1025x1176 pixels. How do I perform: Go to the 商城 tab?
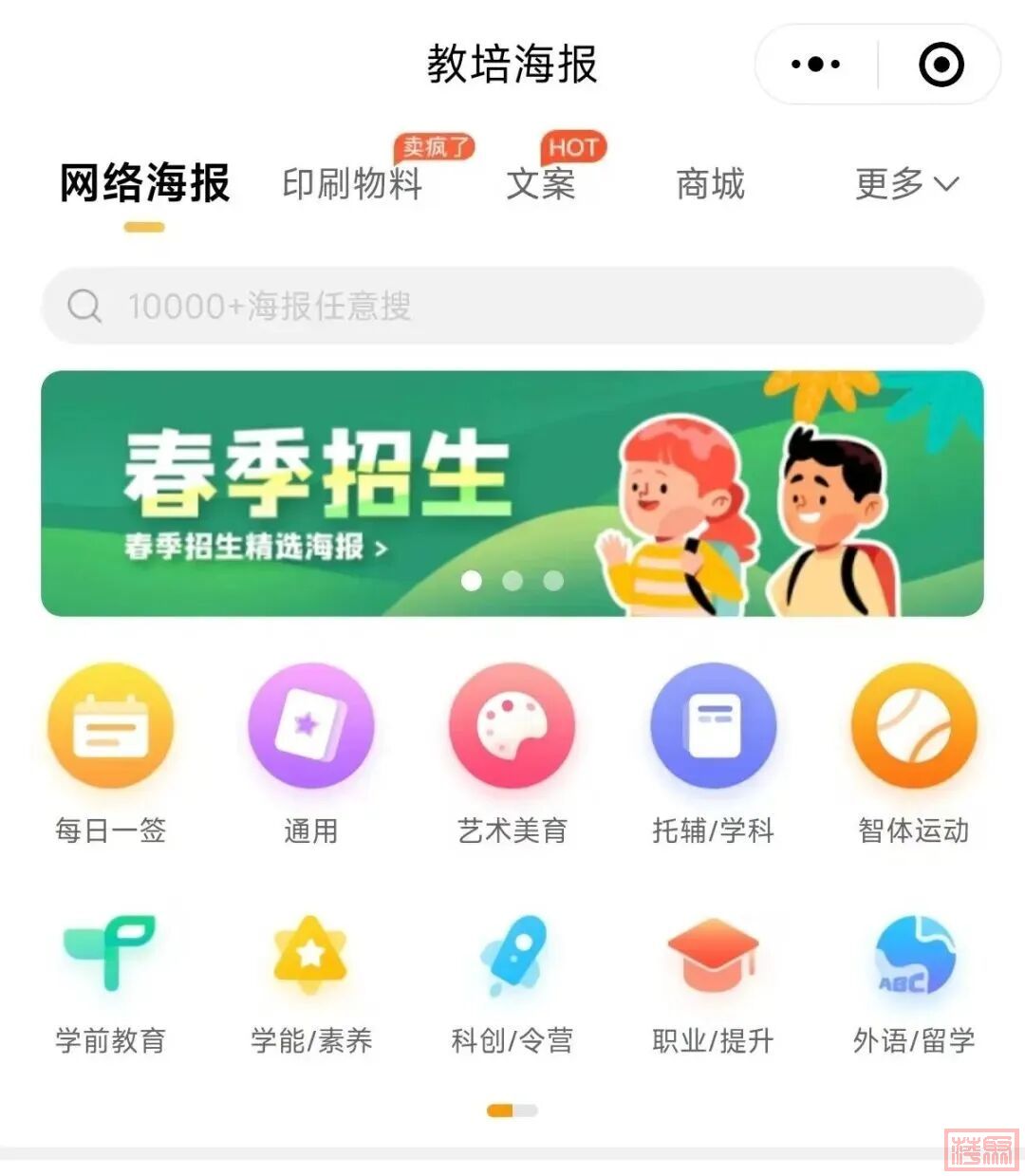pyautogui.click(x=710, y=183)
